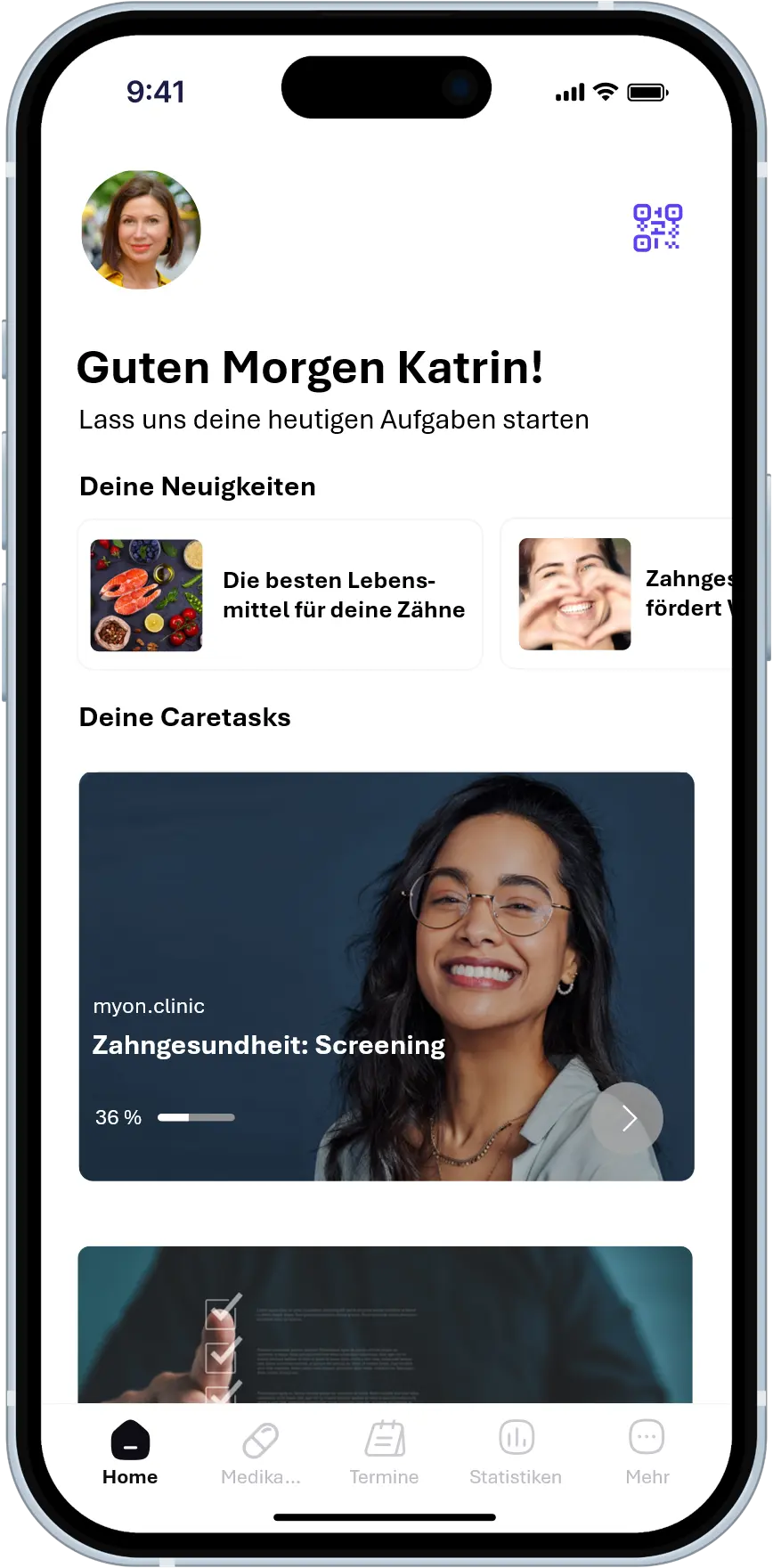This screenshot has height=1568, width=773.
Task: Open Katrin's profile picture
Action: pyautogui.click(x=140, y=229)
